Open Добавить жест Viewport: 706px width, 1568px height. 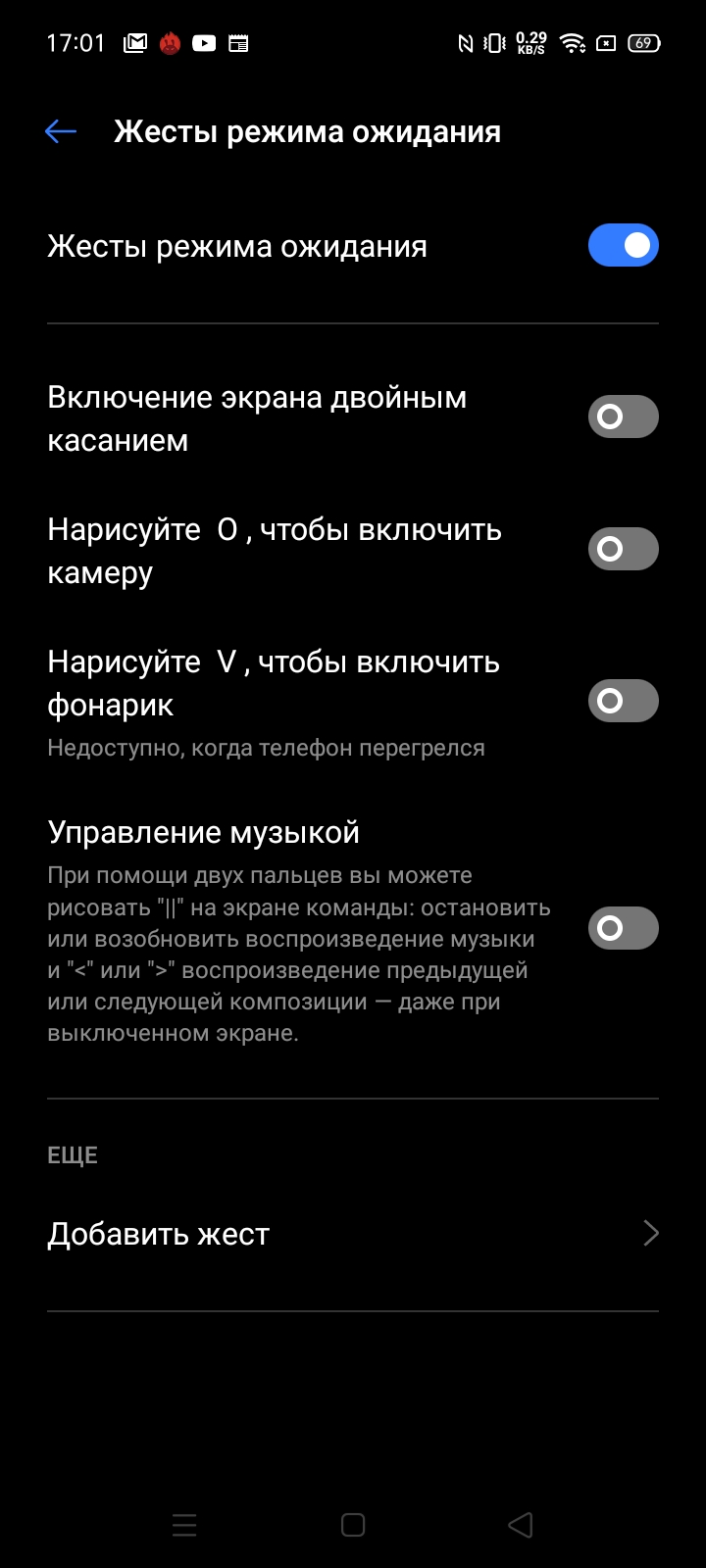click(353, 1234)
